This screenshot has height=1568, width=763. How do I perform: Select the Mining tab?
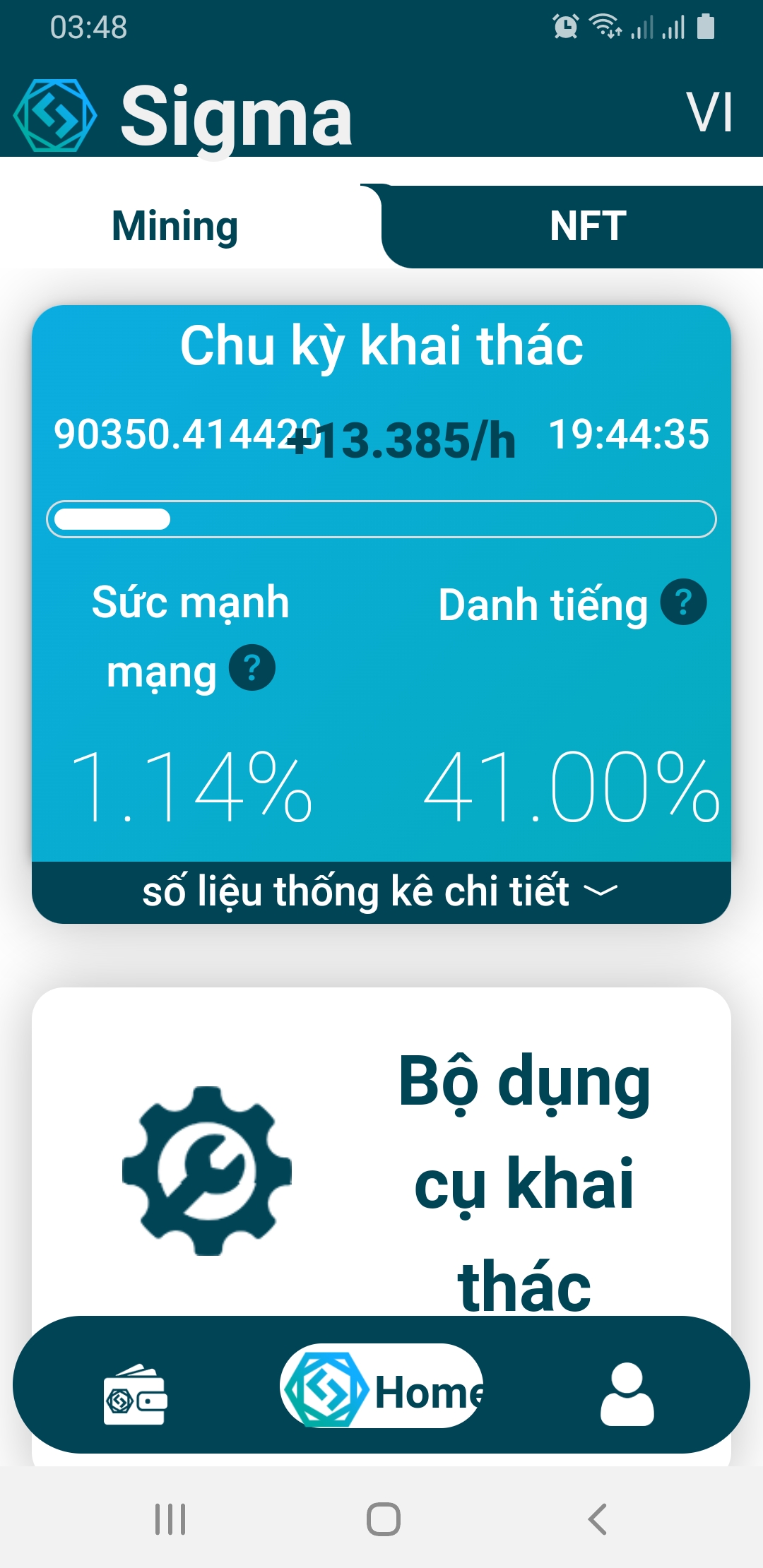click(175, 226)
